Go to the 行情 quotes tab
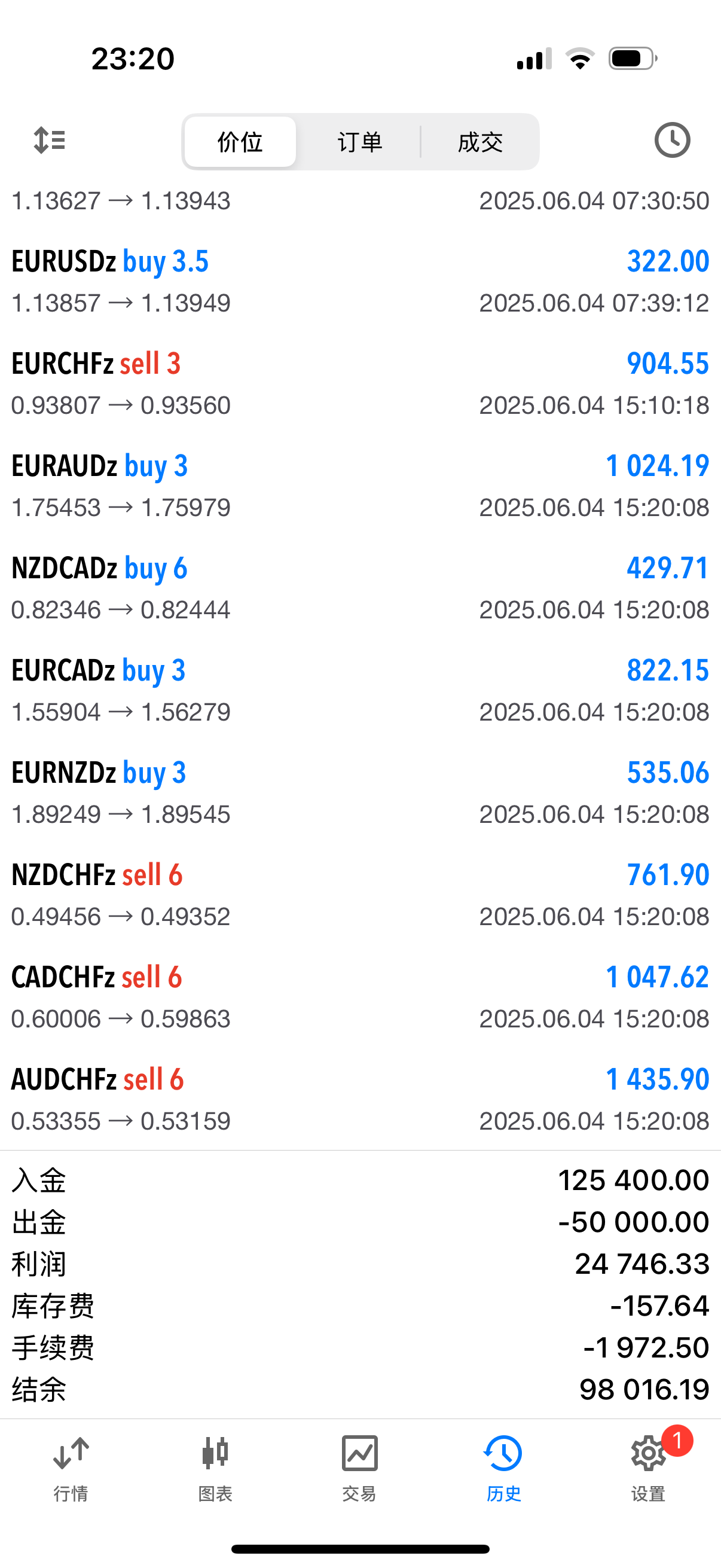 (x=71, y=1469)
